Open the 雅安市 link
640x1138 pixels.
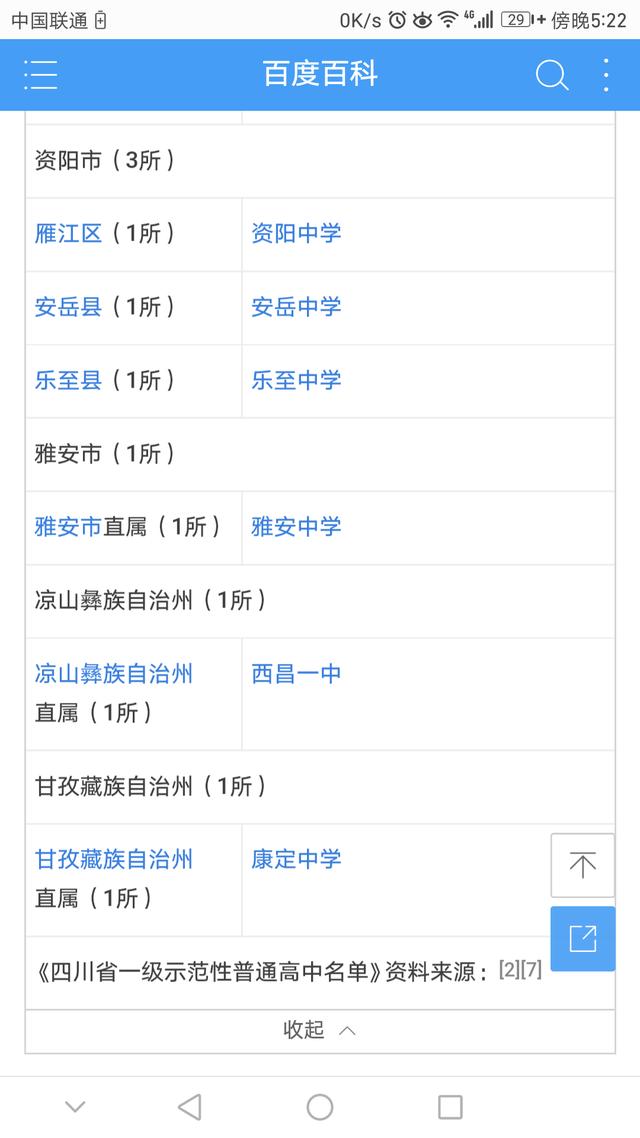pyautogui.click(x=68, y=527)
